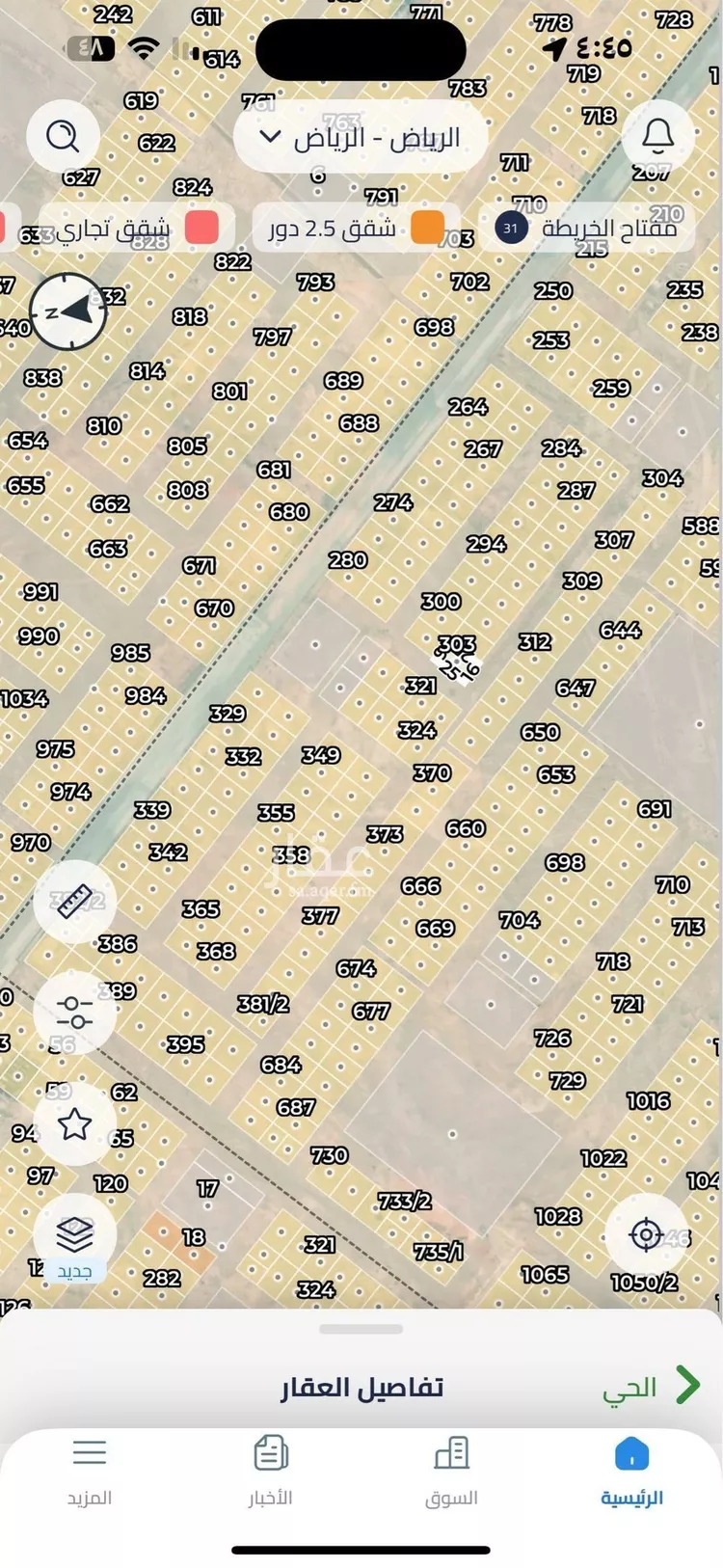Screen dimensions: 723x1568
Task: Open the map filter sliders tool
Action: [75, 1013]
